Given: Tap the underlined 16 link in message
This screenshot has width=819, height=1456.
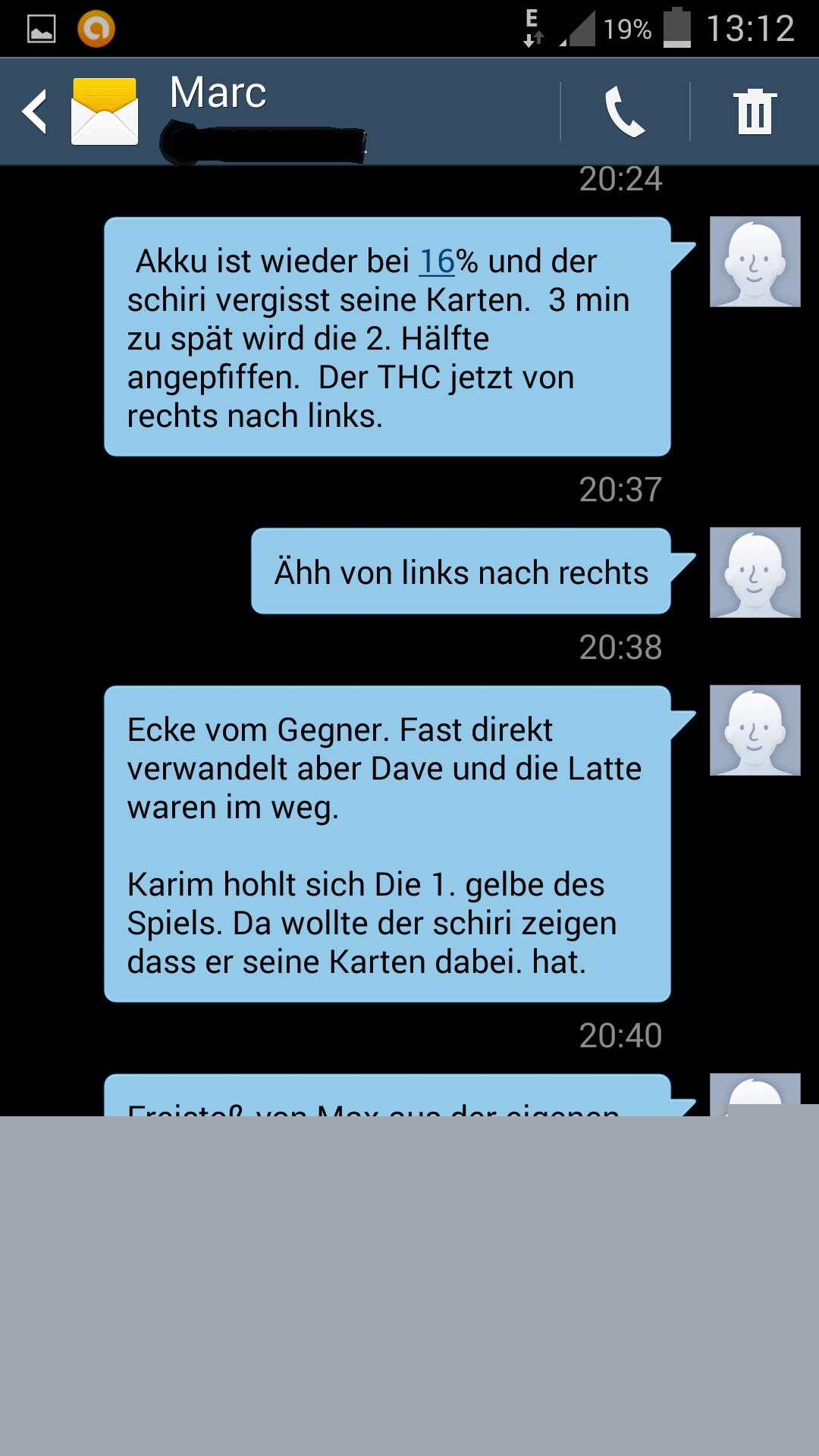Looking at the screenshot, I should (x=437, y=262).
